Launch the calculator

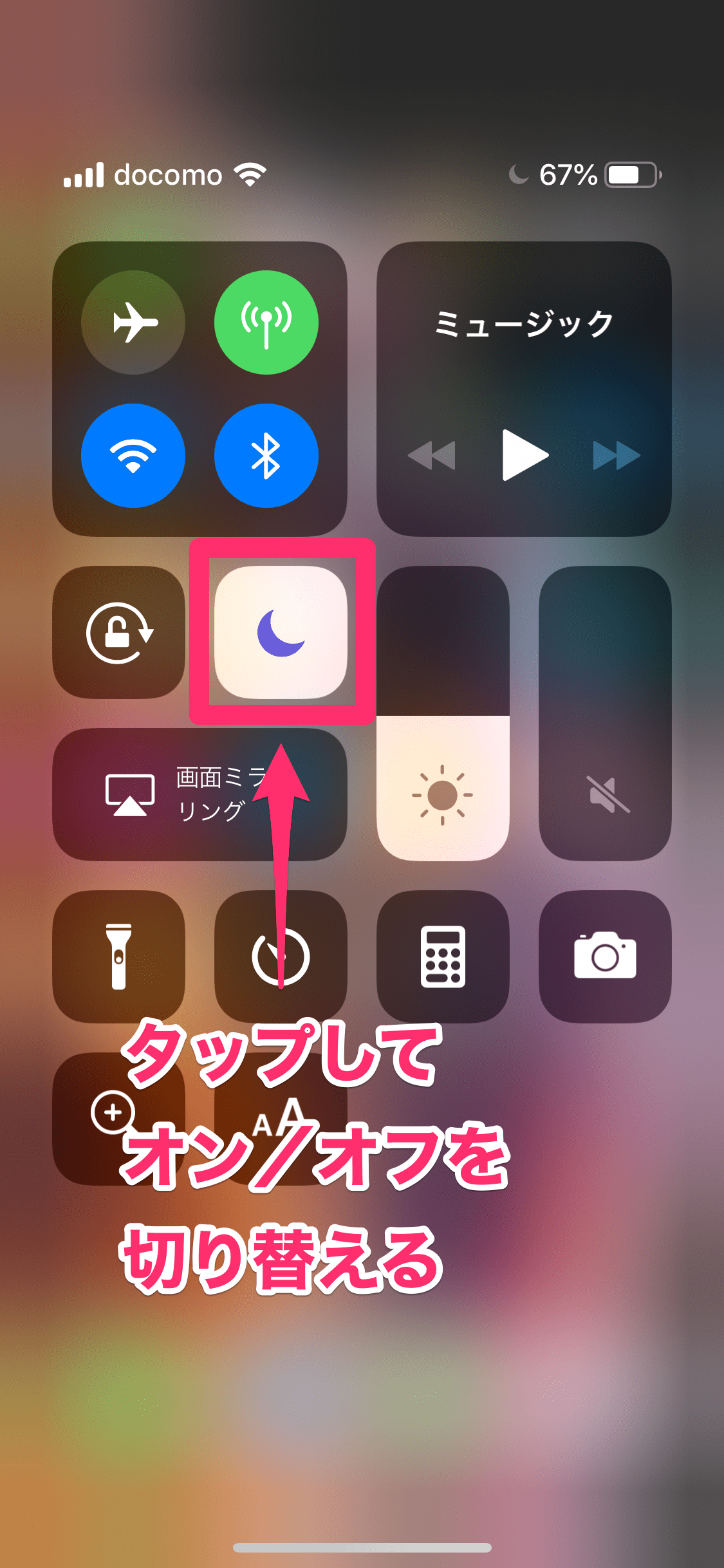tap(443, 957)
